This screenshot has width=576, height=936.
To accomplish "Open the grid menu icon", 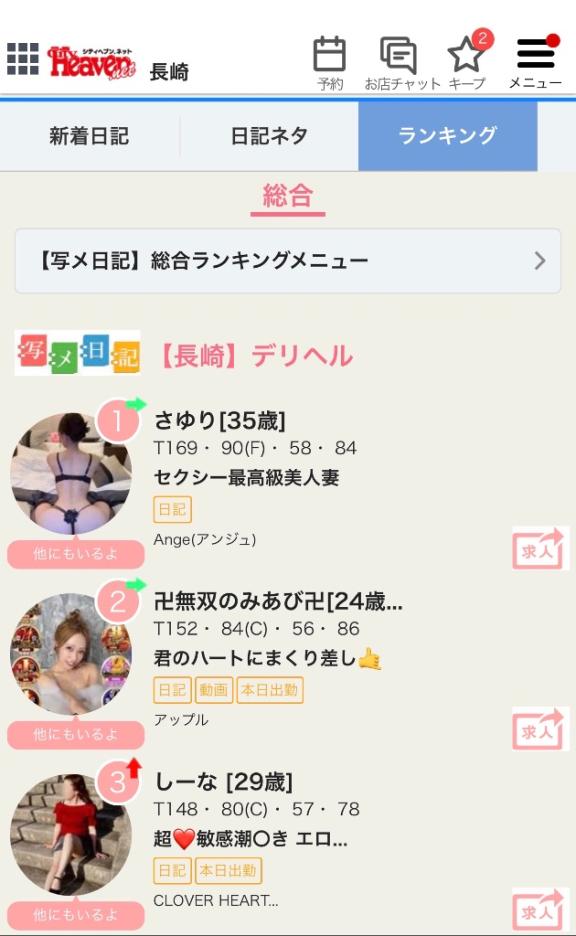I will point(23,59).
